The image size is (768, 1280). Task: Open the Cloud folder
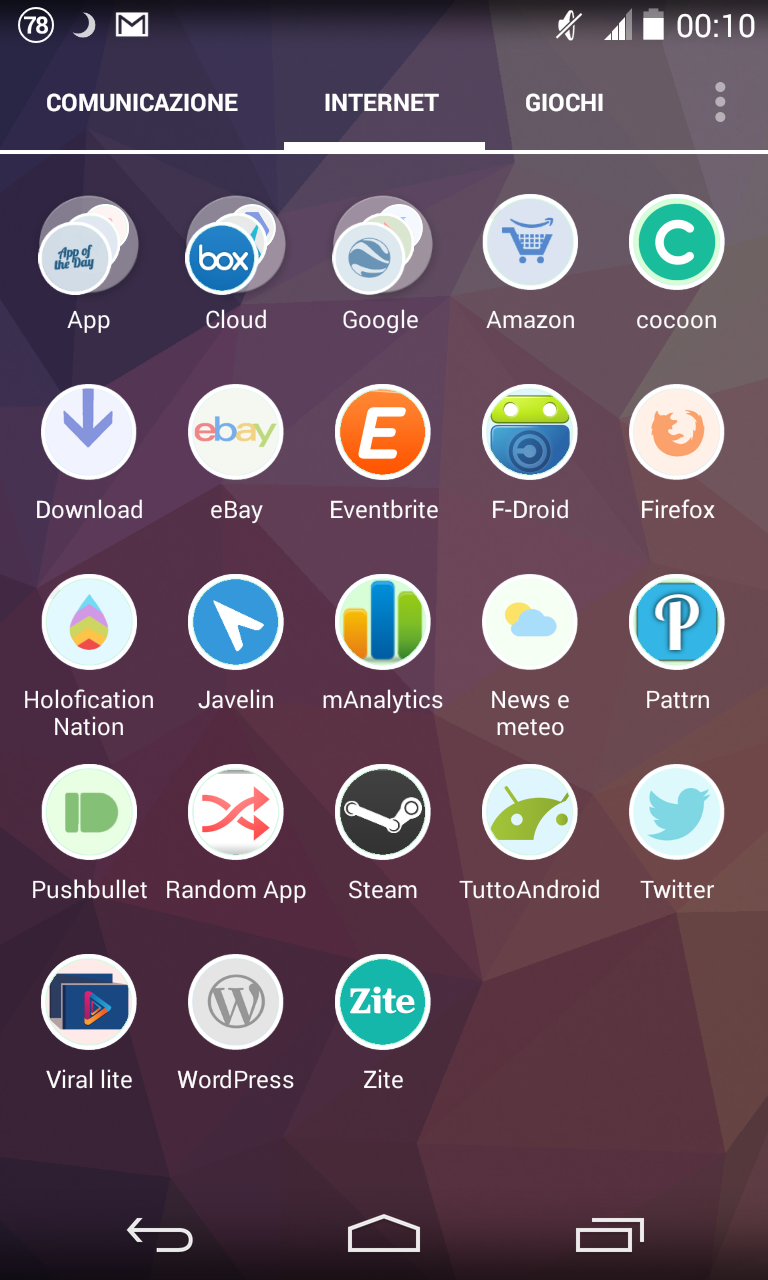point(236,245)
